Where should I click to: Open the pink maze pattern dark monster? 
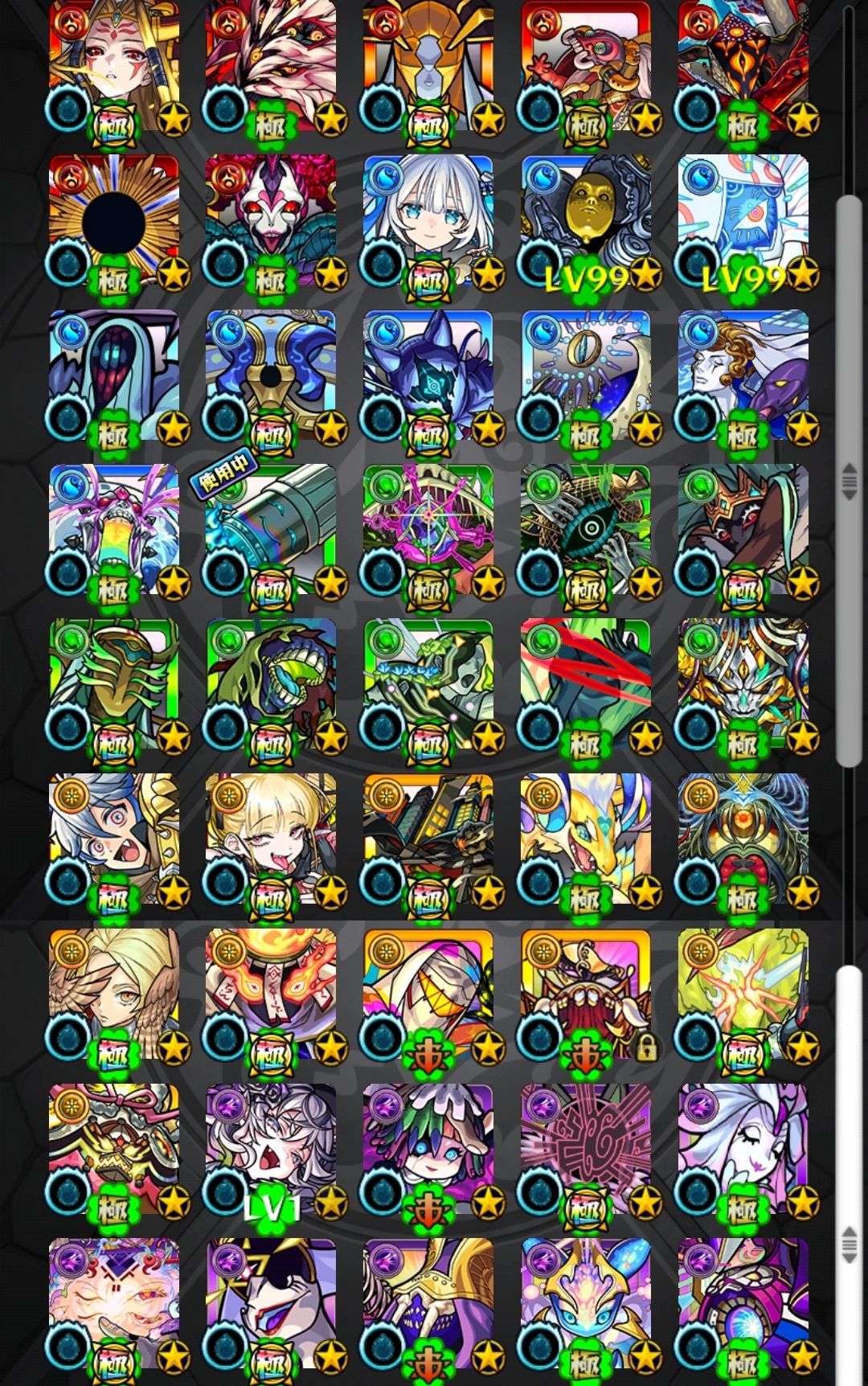[x=586, y=1148]
